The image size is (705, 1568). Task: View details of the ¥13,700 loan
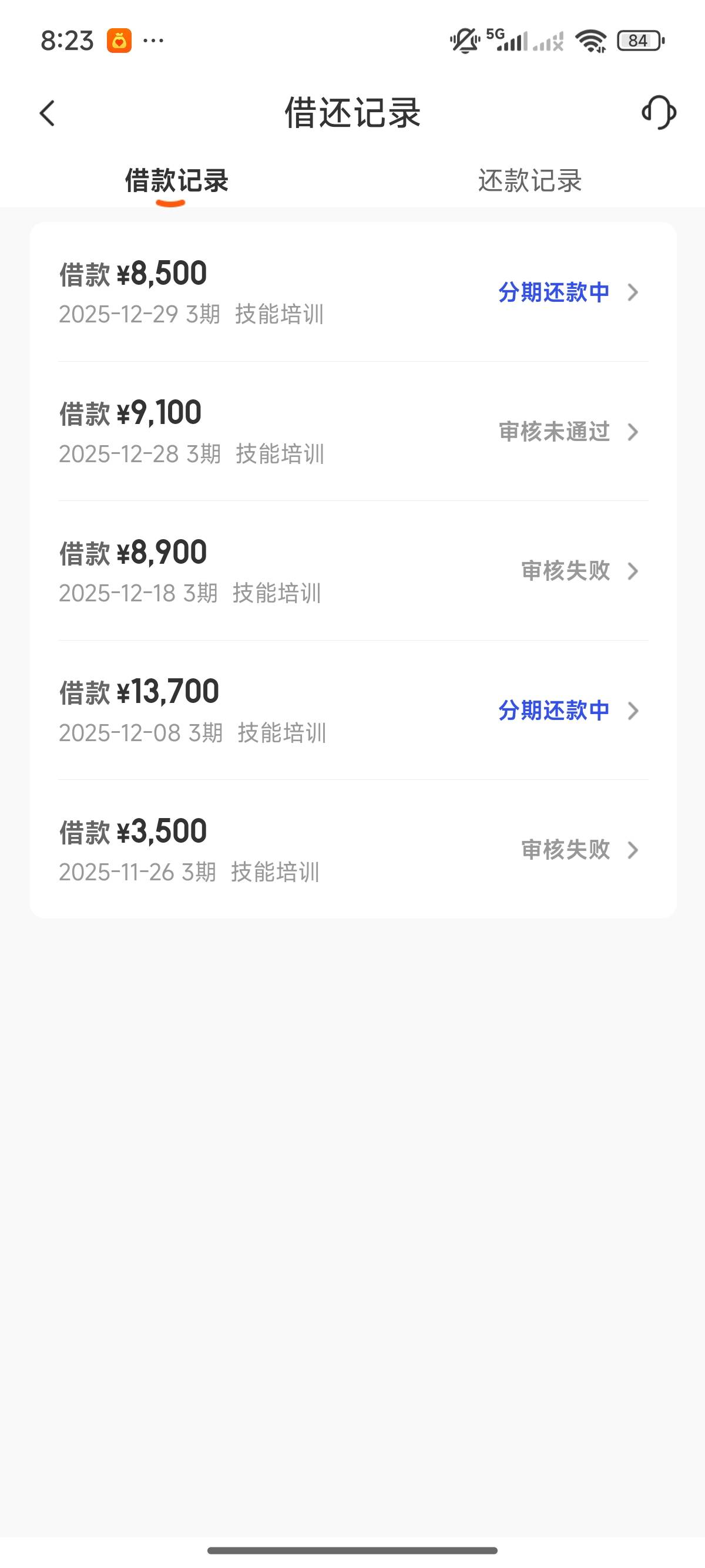coord(353,711)
